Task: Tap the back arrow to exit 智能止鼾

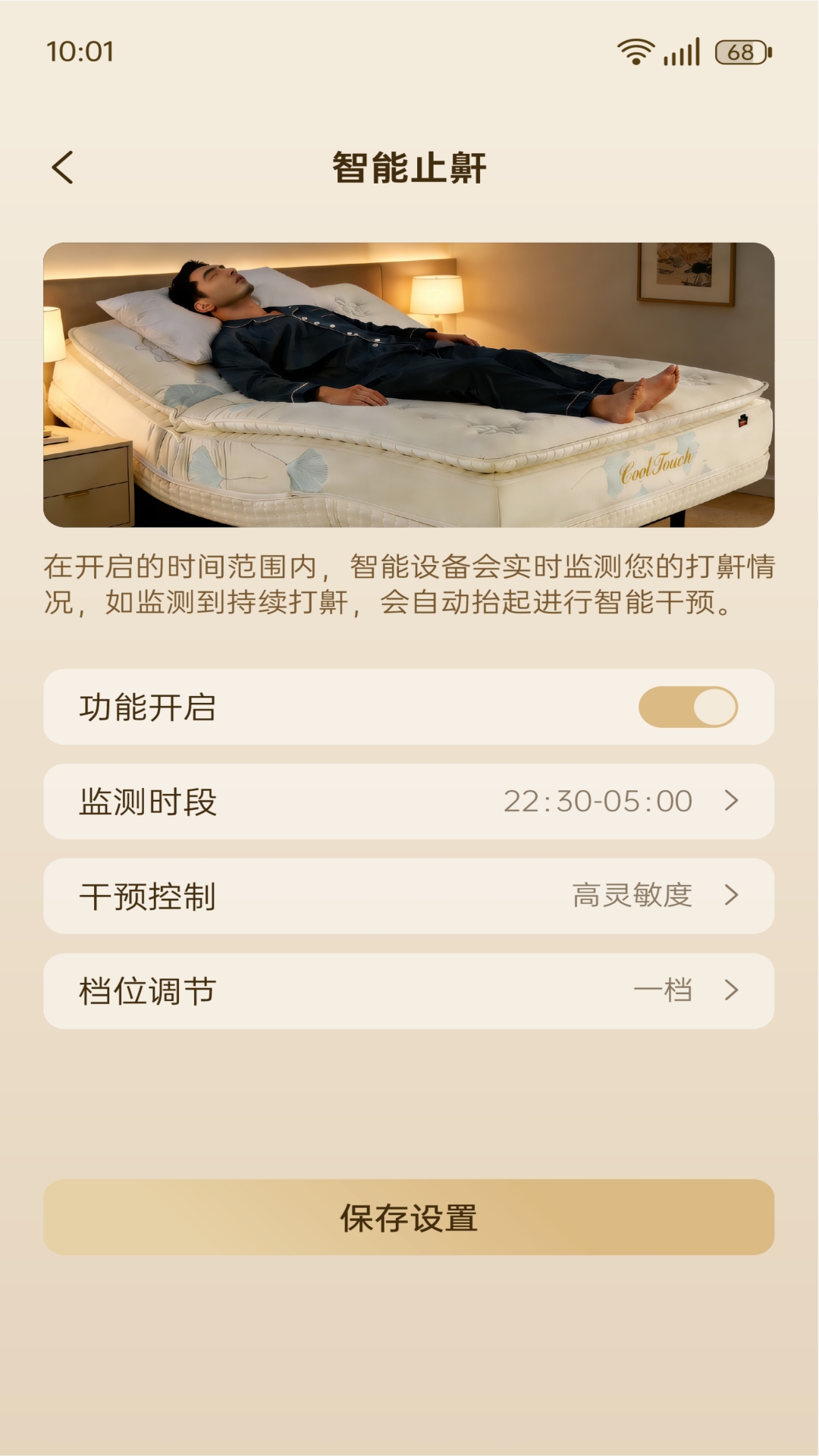Action: 64,167
